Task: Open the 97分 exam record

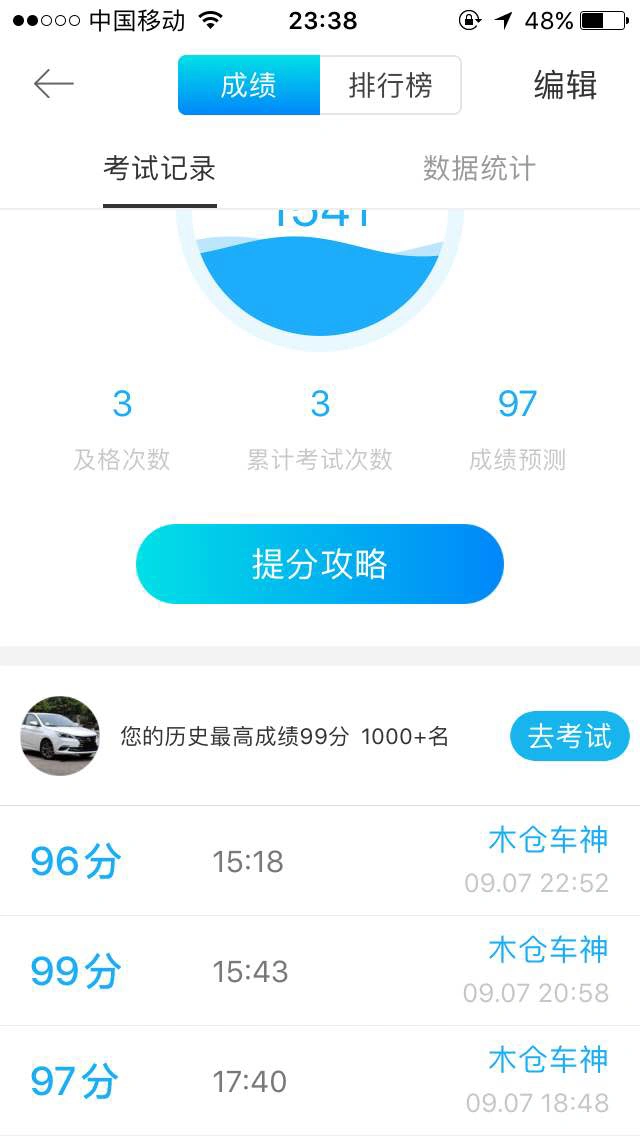Action: 320,1081
